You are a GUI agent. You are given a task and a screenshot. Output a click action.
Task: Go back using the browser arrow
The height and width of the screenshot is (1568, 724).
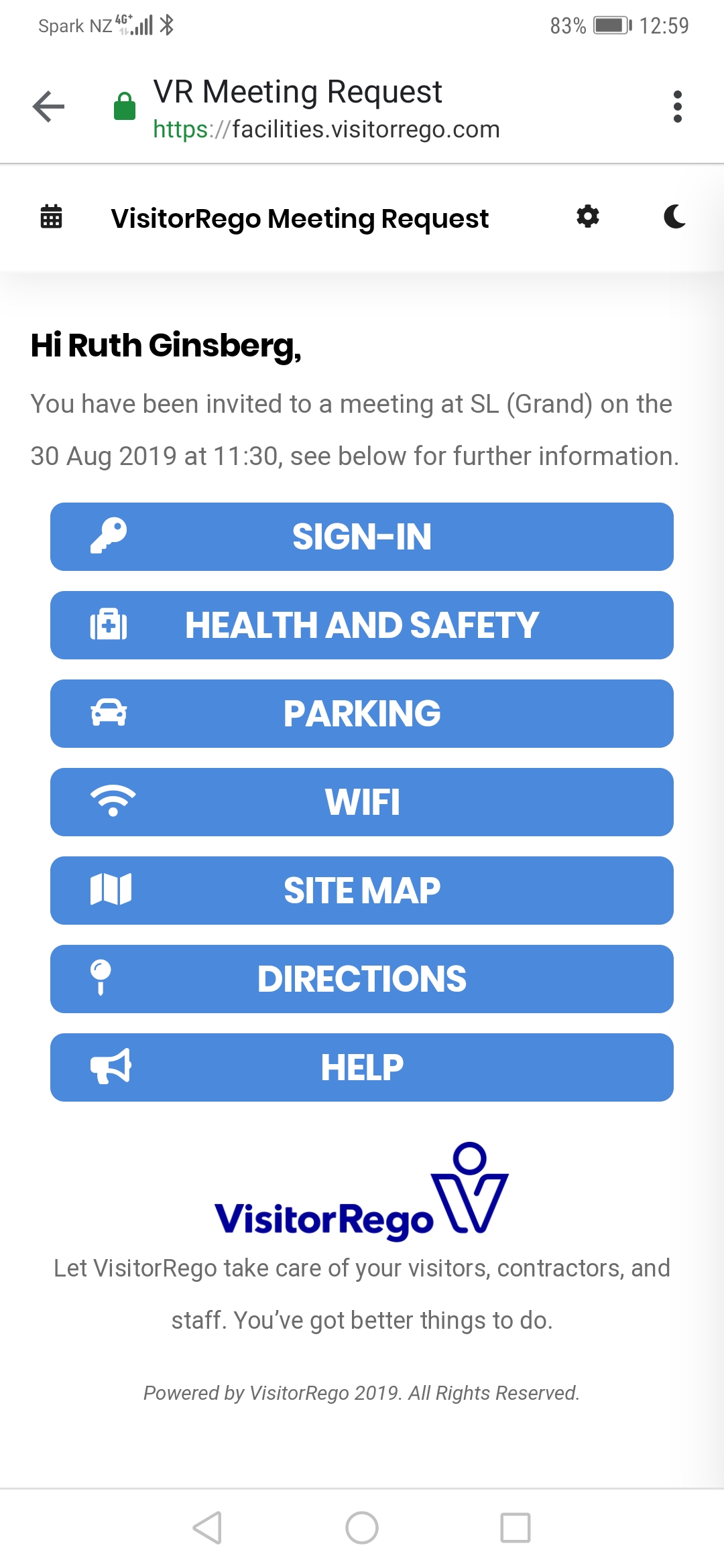48,107
